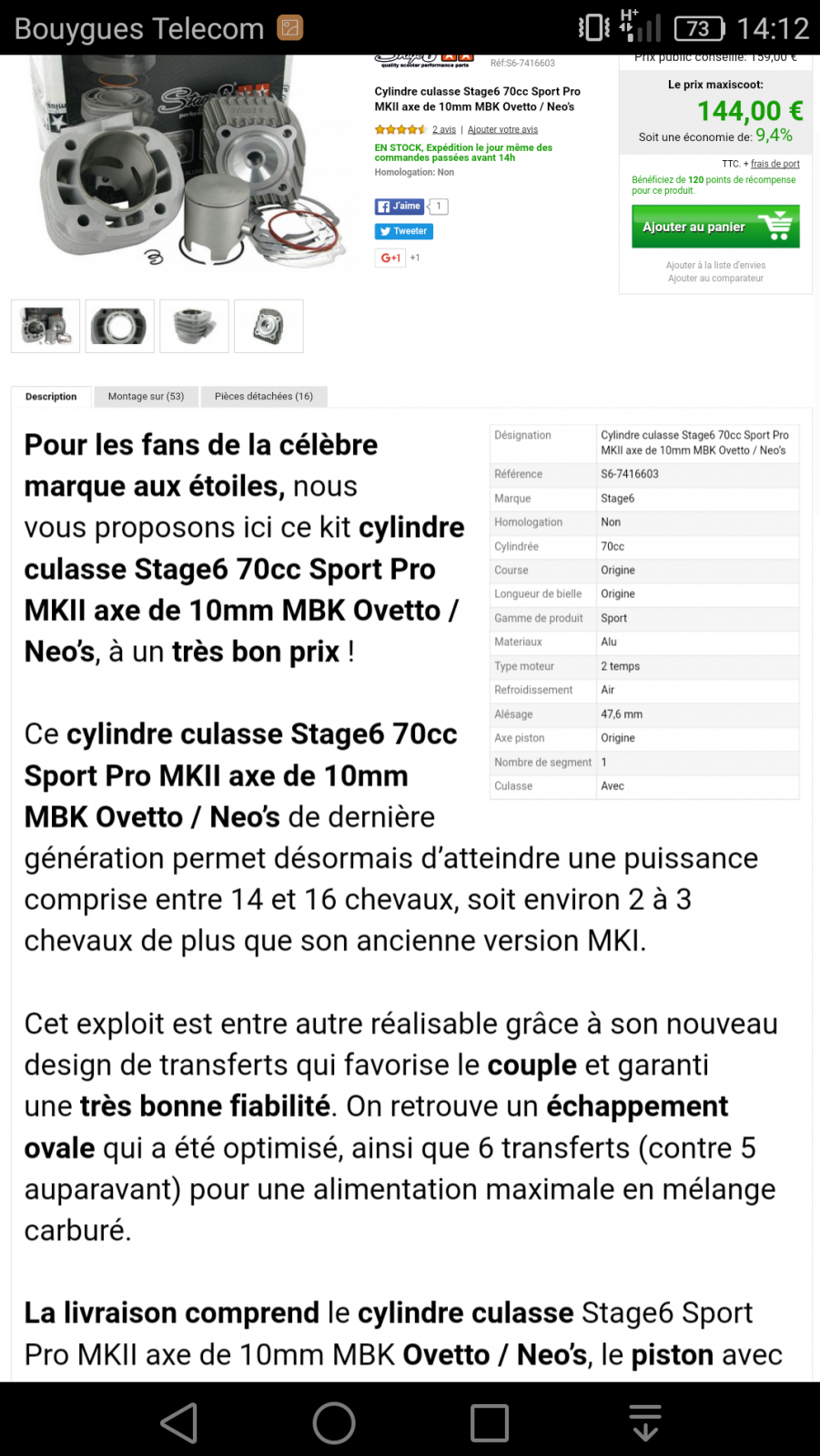
Task: Add the cylinder kit to the cart
Action: [715, 227]
